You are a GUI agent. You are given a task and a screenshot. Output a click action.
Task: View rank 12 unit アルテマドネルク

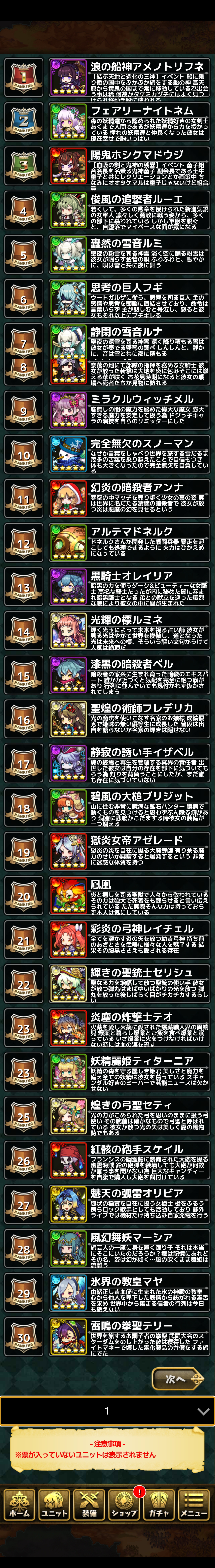pos(130,541)
